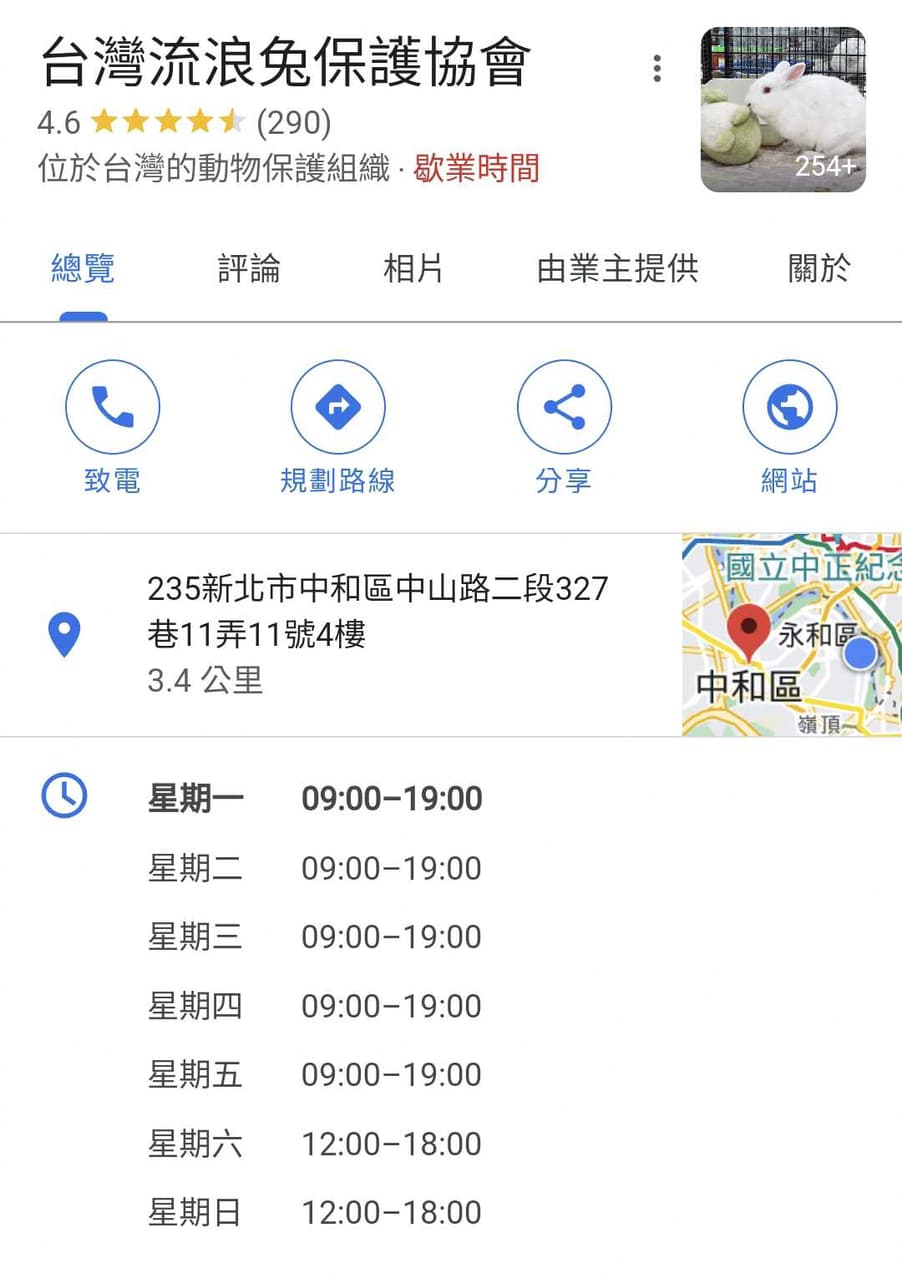This screenshot has height=1280, width=902.
Task: Open the rabbit photo thumbnail
Action: tap(783, 109)
